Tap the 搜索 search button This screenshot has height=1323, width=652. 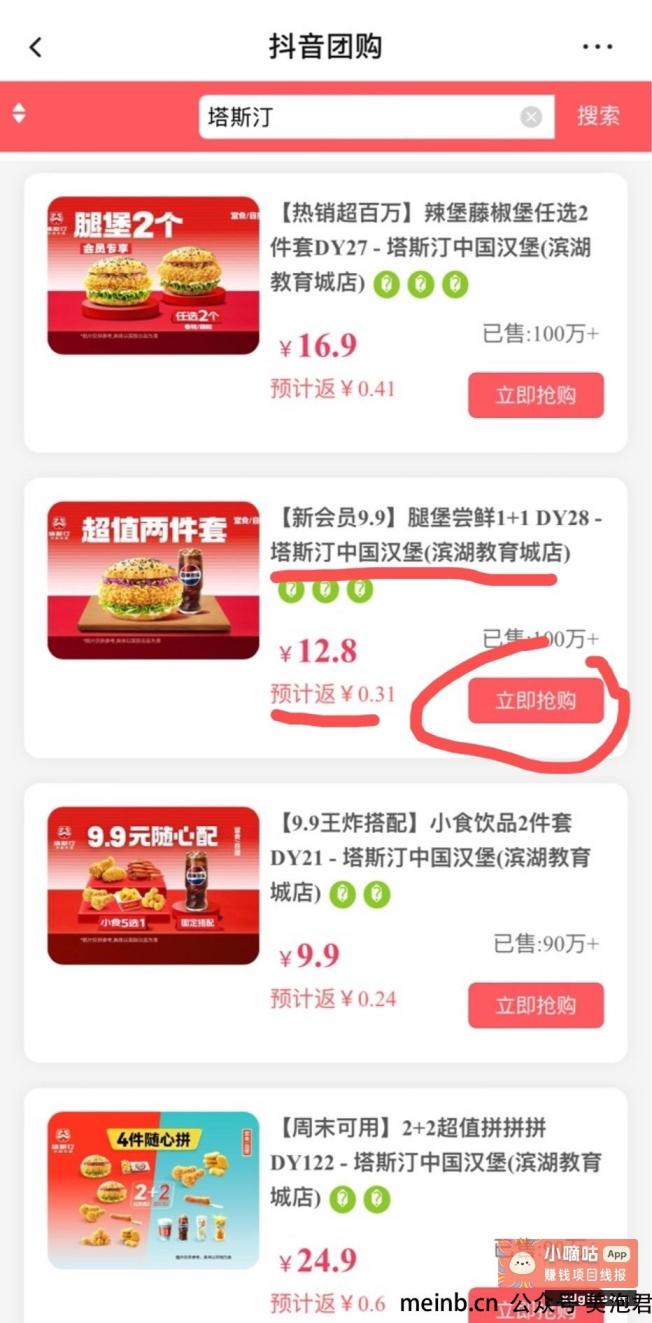(x=598, y=116)
